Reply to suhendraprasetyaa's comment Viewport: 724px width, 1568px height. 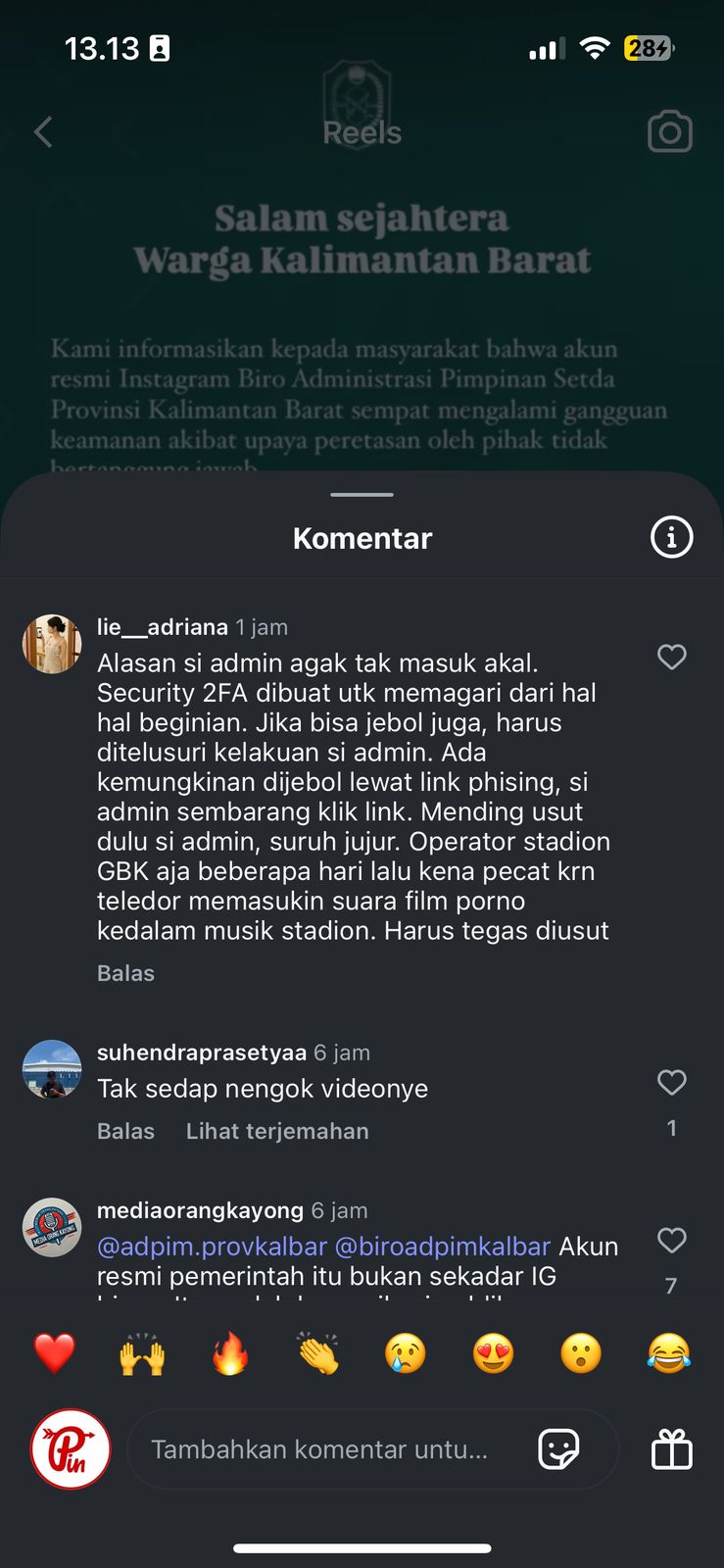[125, 1131]
